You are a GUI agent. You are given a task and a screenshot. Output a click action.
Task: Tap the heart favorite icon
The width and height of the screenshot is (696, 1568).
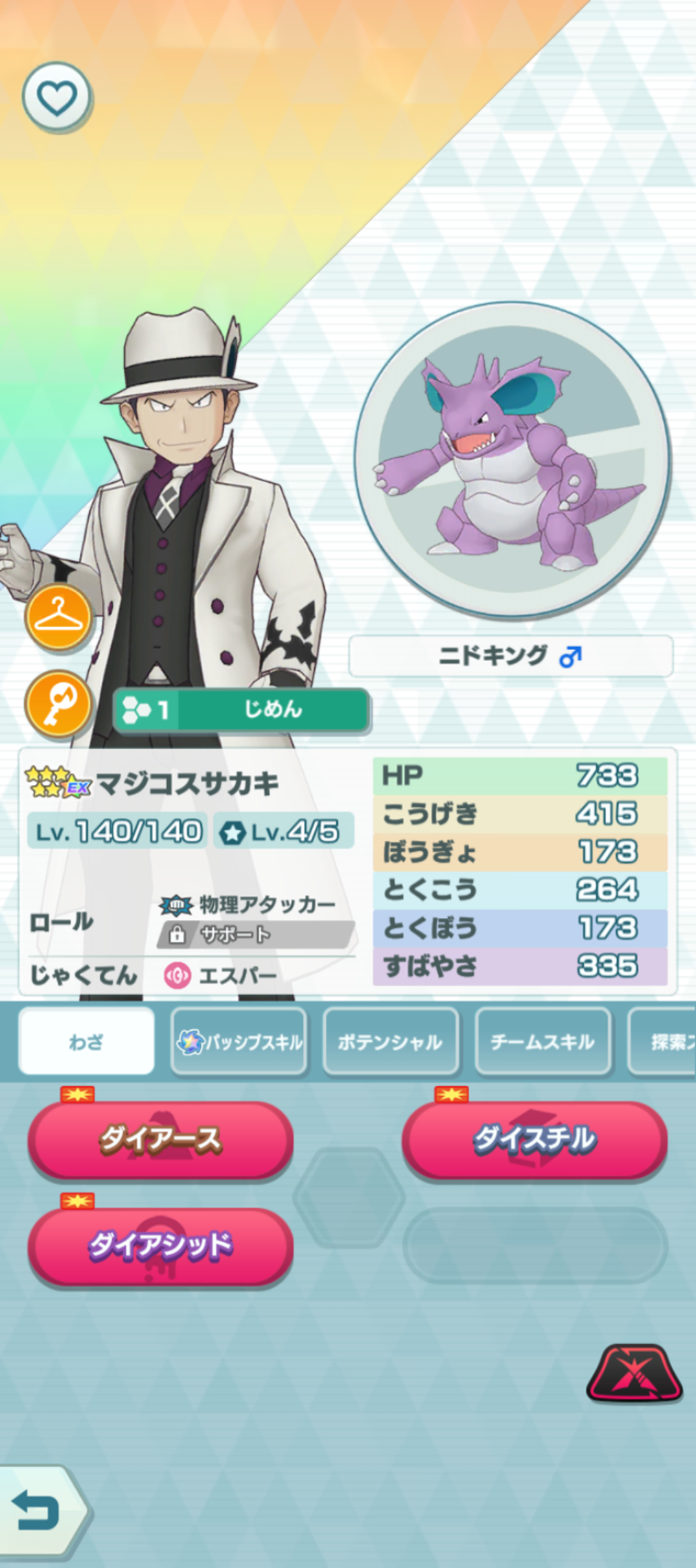pyautogui.click(x=57, y=97)
